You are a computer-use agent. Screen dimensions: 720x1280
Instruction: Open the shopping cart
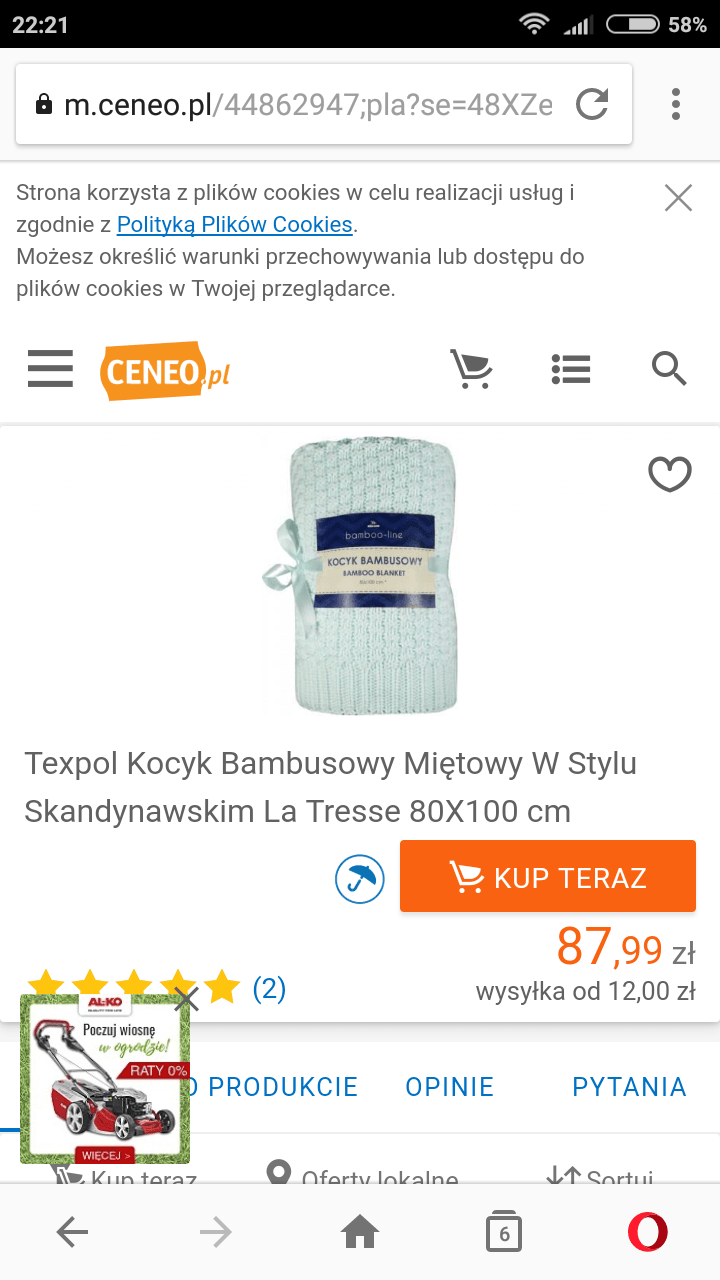click(x=471, y=369)
